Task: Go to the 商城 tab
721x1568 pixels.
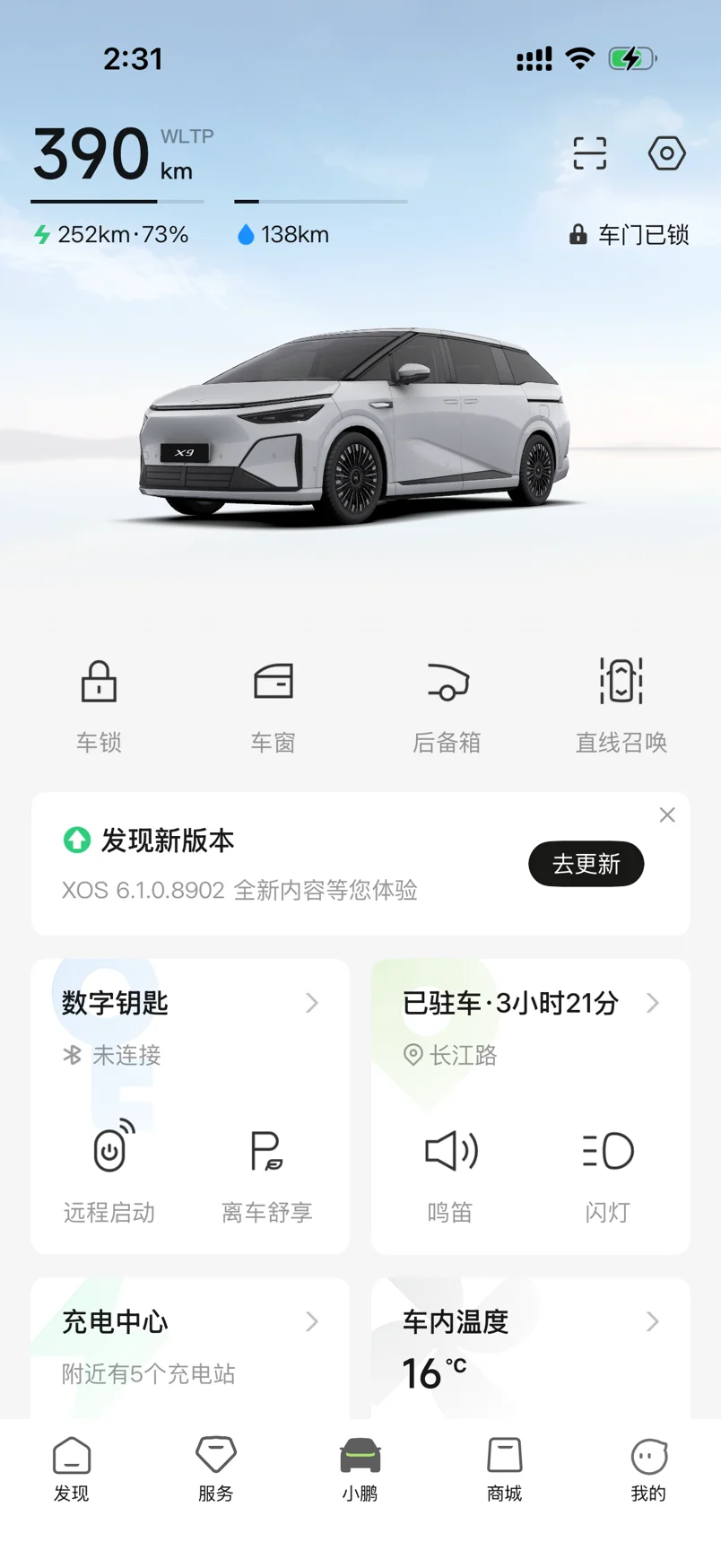Action: tap(504, 1468)
